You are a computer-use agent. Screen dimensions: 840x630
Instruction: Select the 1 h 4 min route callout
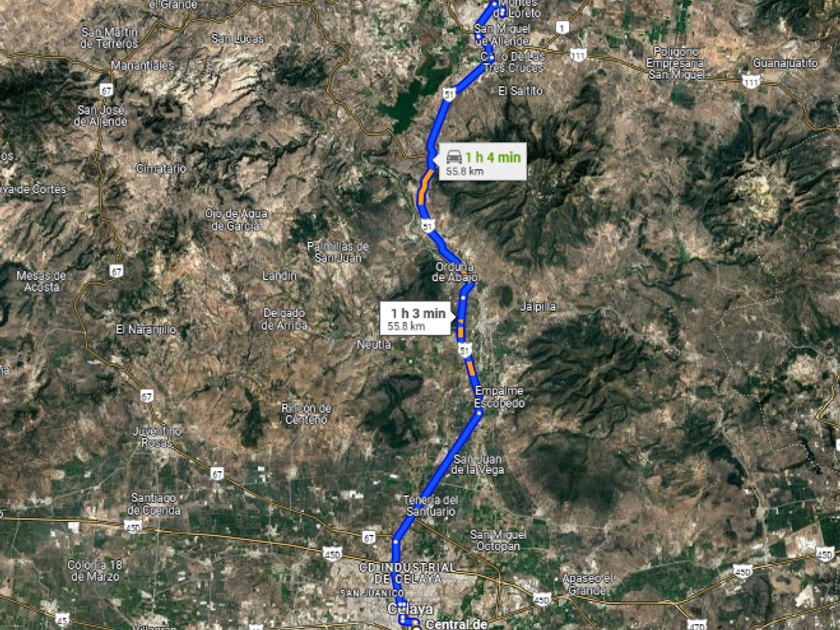[482, 163]
